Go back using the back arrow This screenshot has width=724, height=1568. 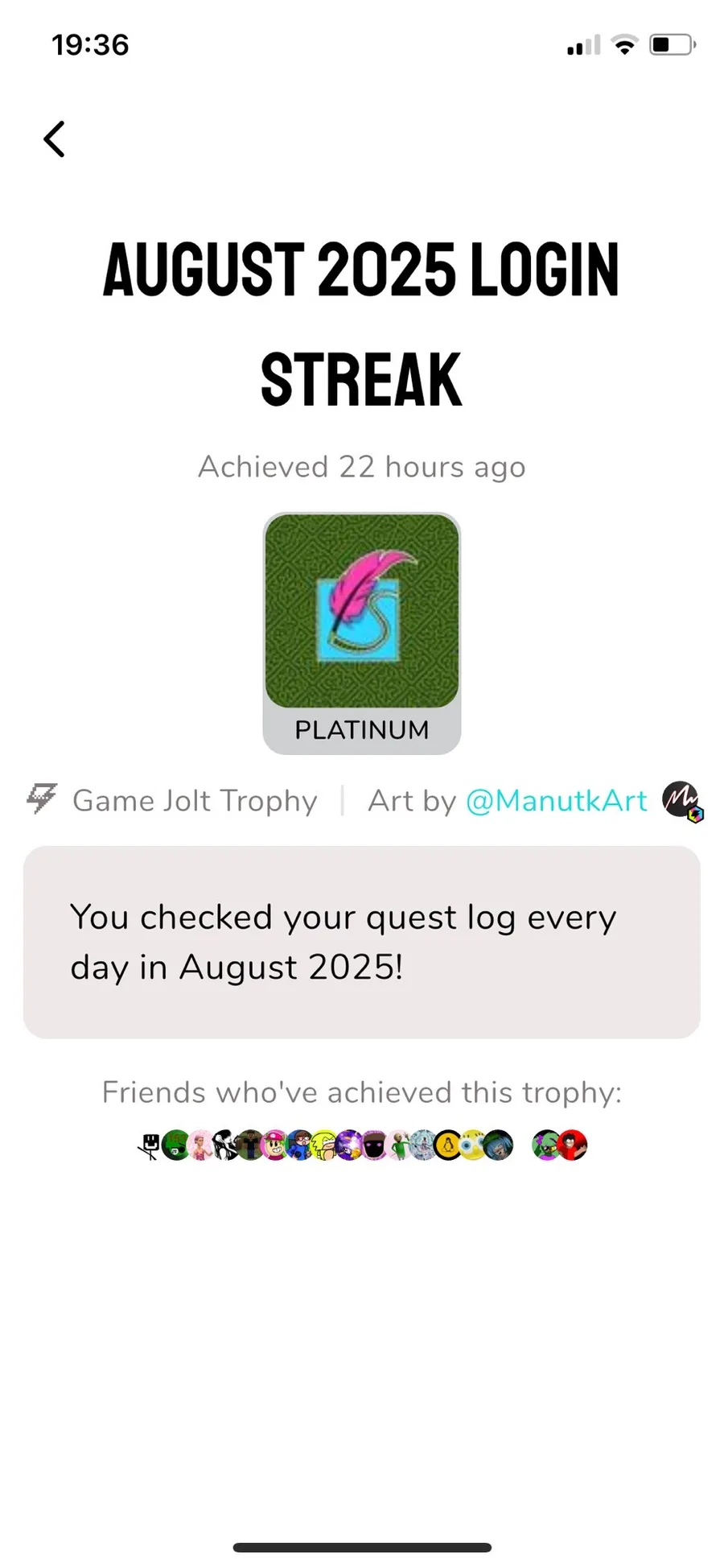[x=54, y=139]
